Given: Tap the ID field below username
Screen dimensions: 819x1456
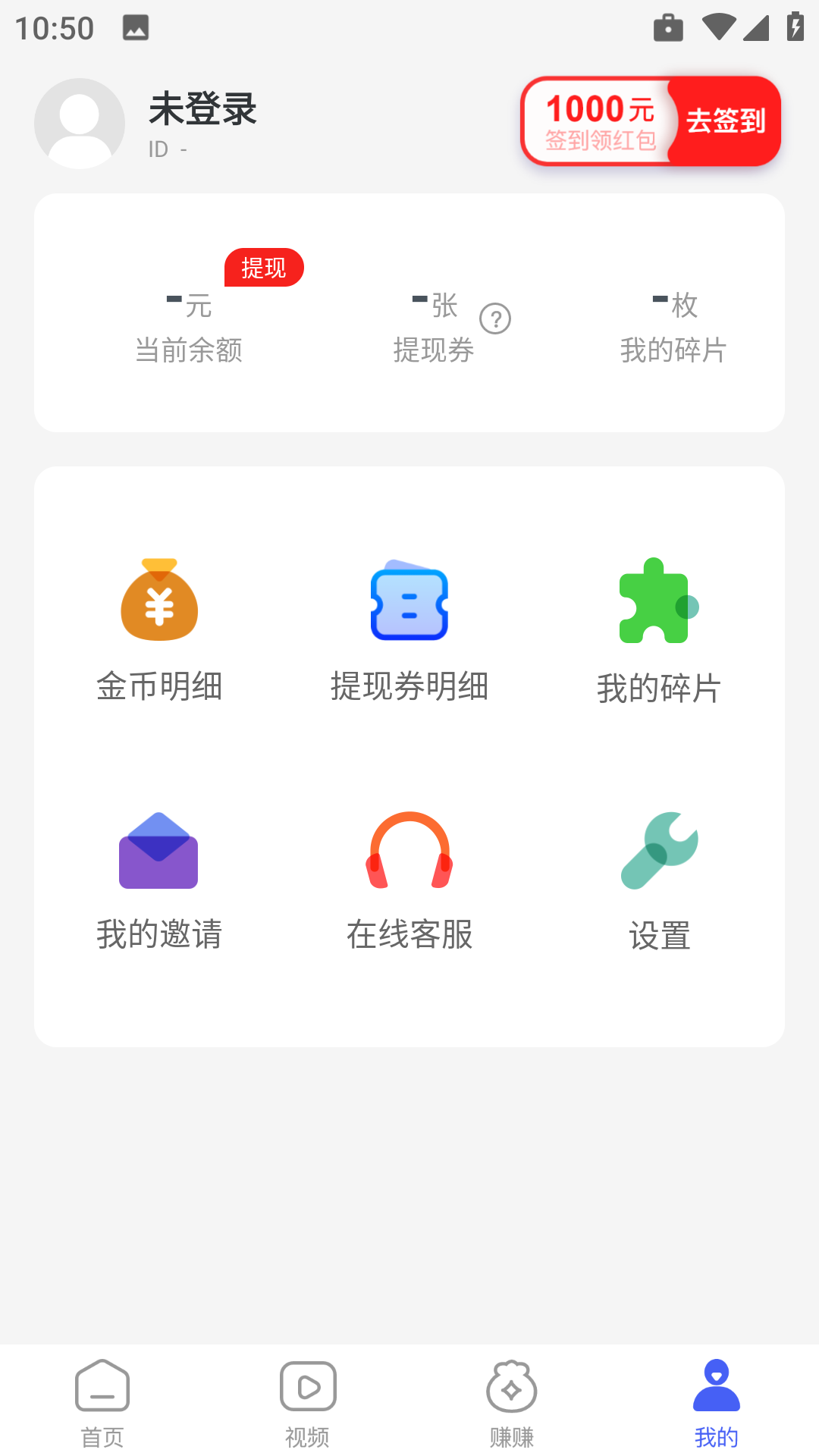Looking at the screenshot, I should (x=168, y=149).
